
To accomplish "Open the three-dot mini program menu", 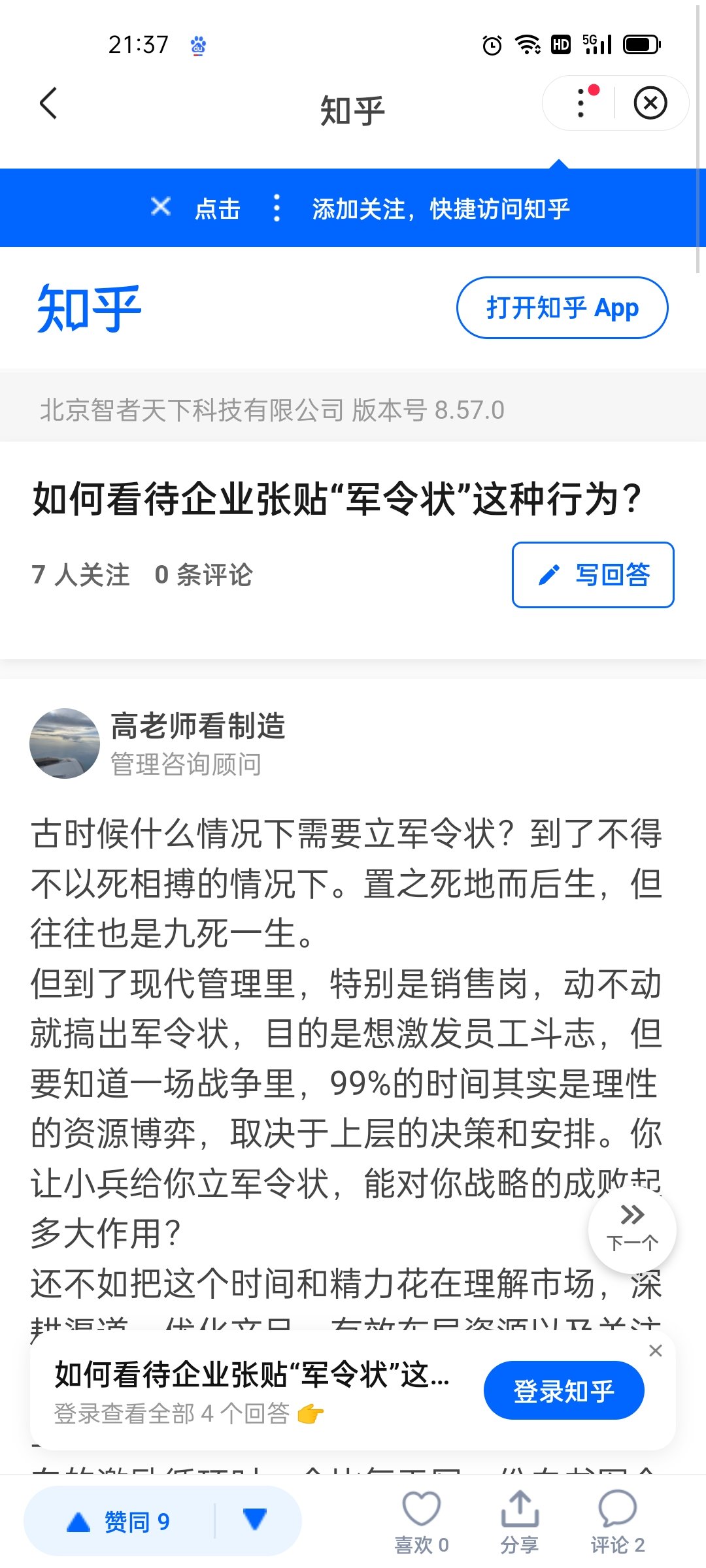I will (581, 103).
